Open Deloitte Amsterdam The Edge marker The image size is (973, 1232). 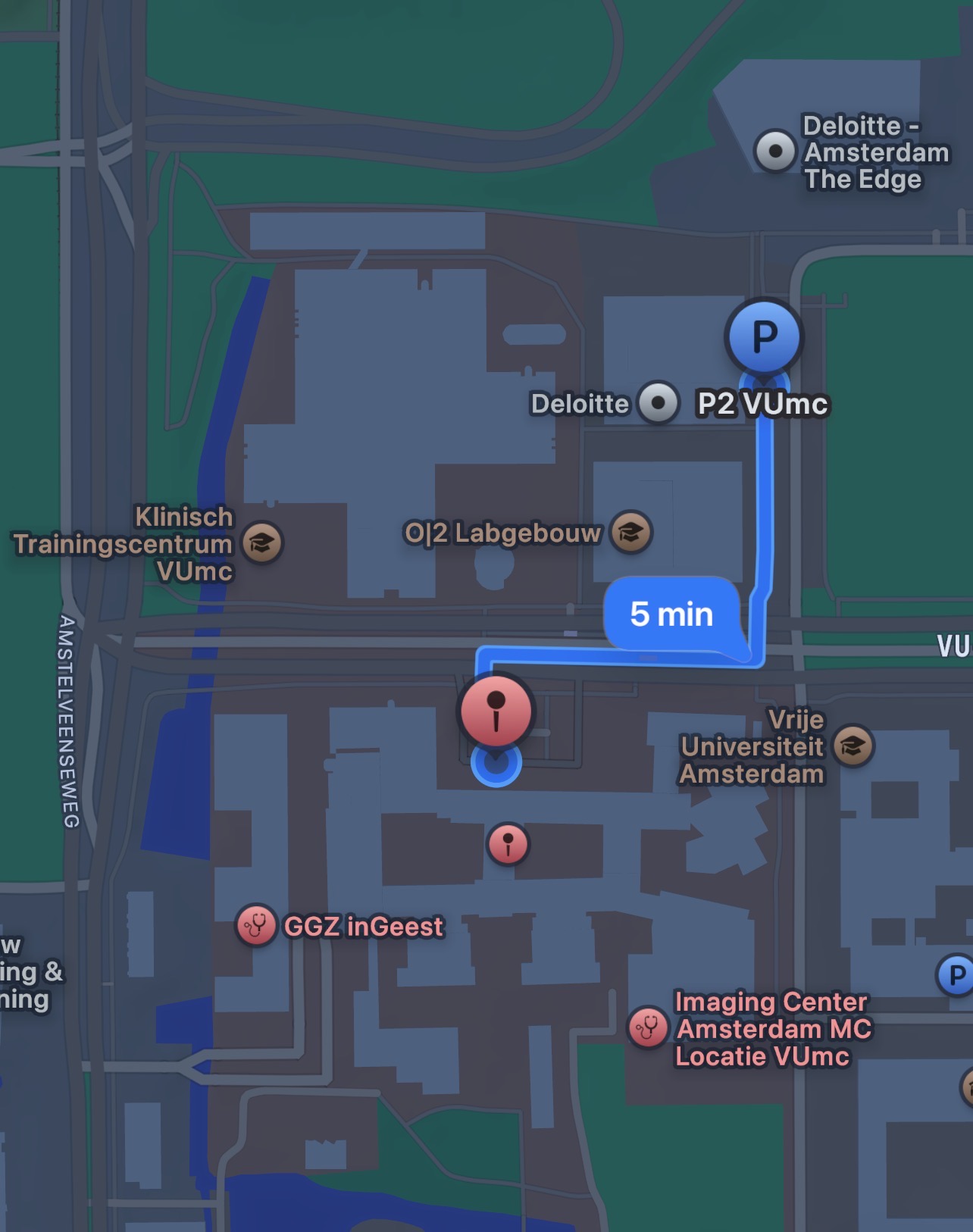click(774, 152)
